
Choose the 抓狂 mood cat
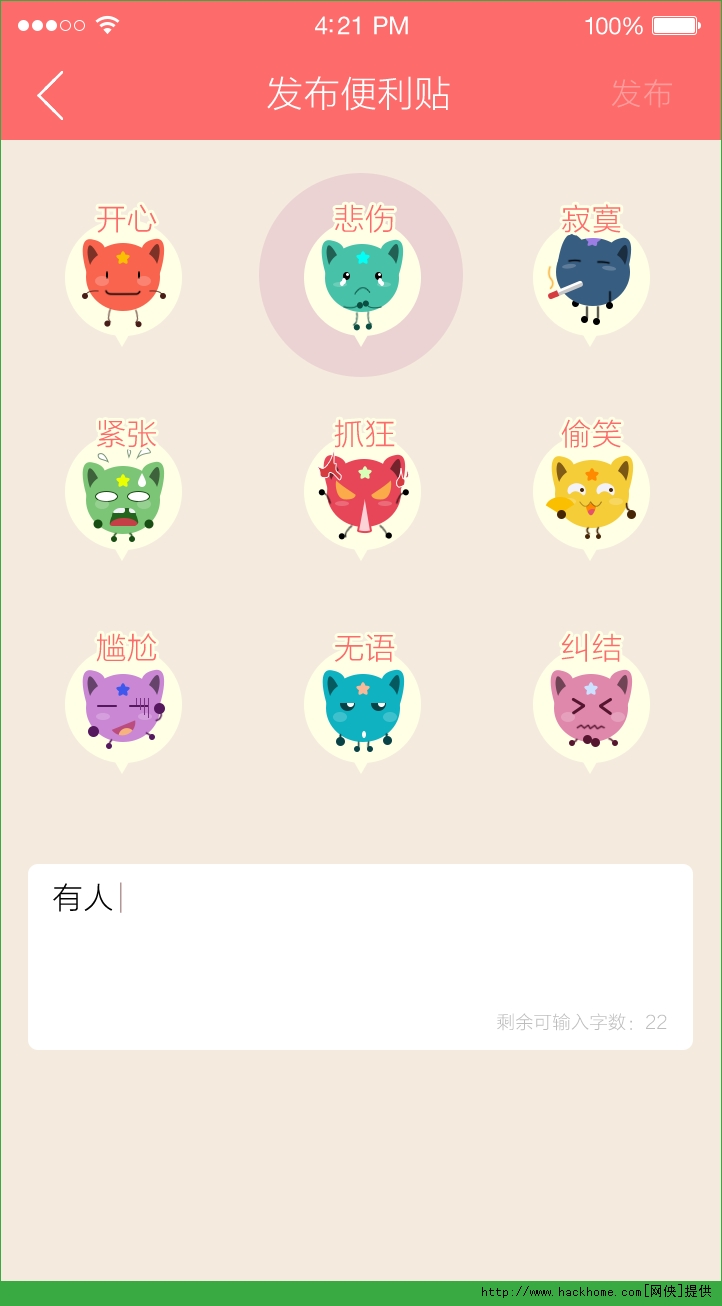tap(362, 493)
